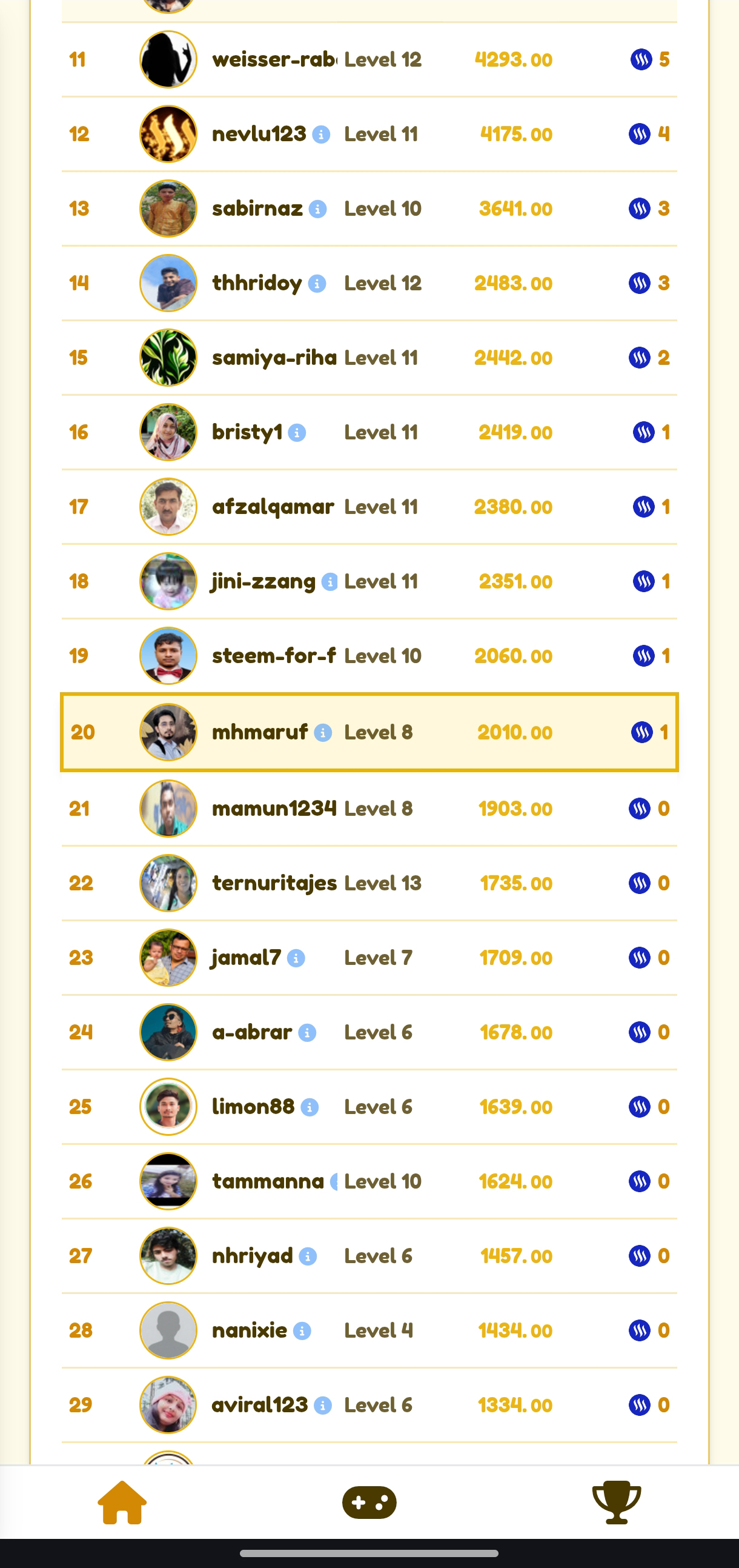Open the games controller tab

pos(369,1503)
